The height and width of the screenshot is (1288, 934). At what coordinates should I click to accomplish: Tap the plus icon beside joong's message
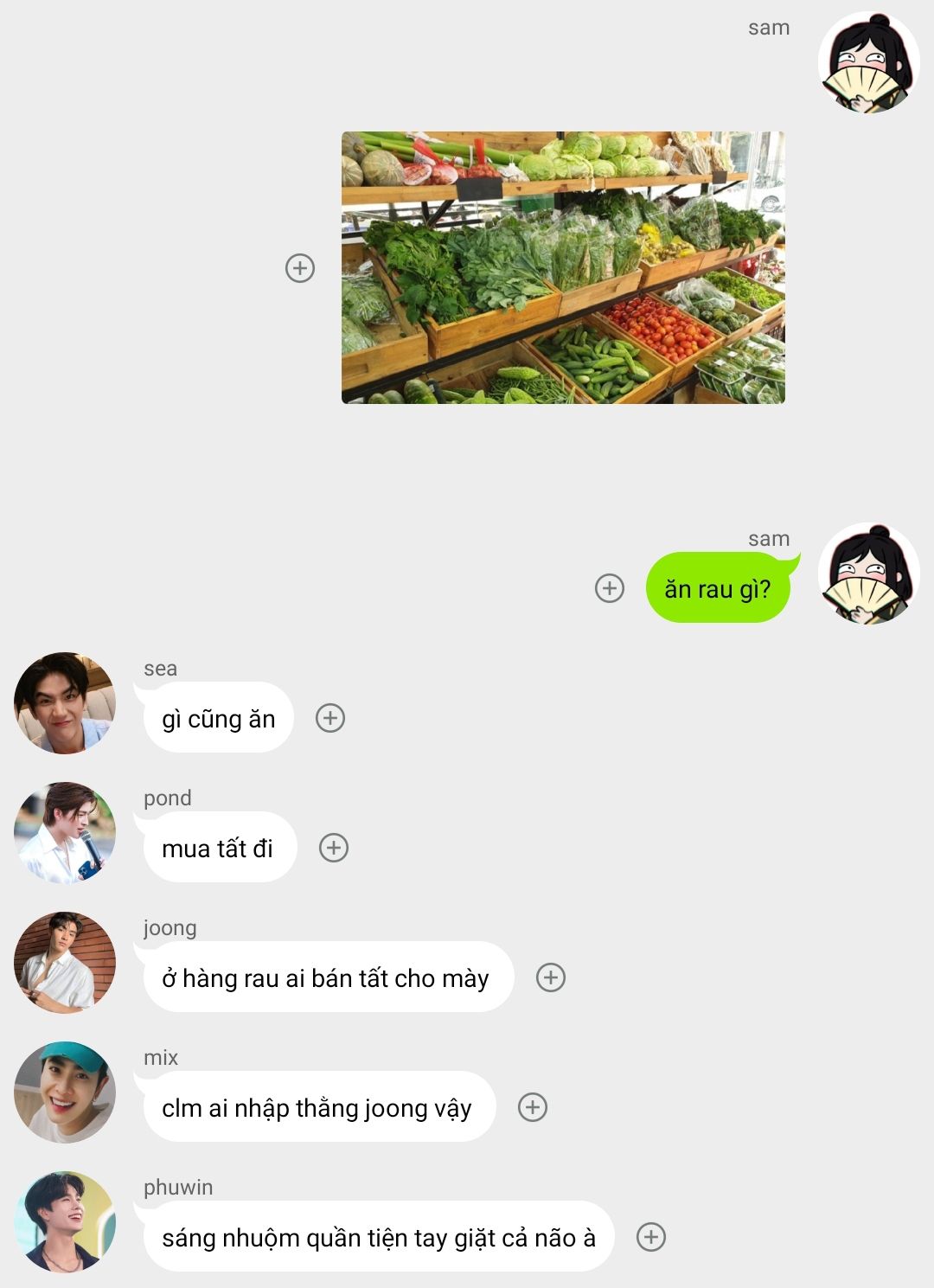551,977
